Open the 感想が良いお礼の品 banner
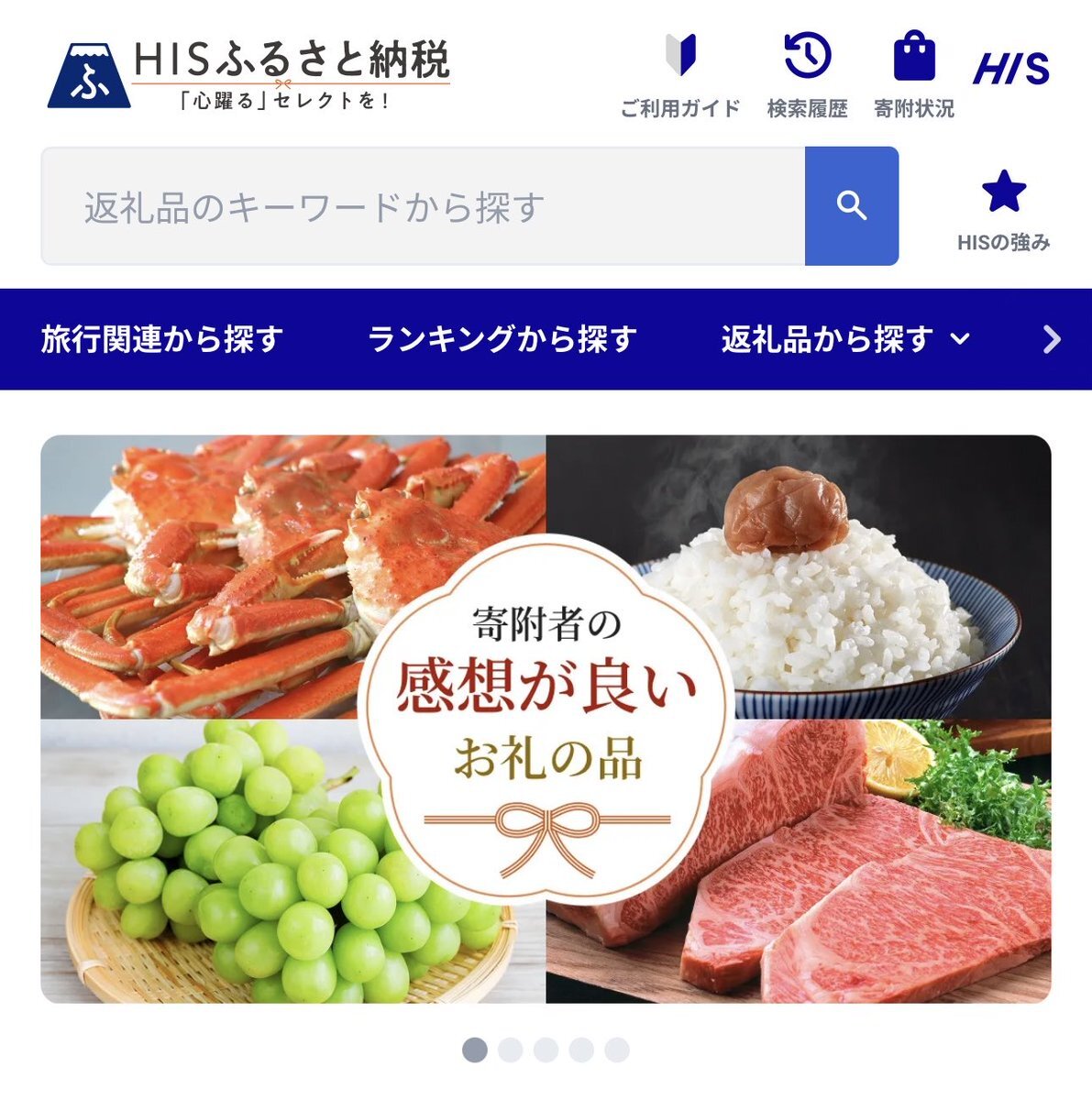 pos(546,719)
